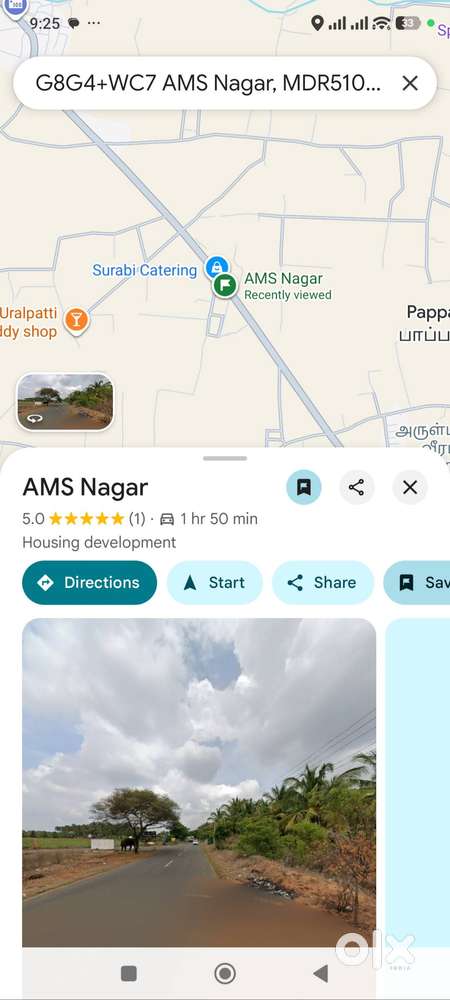Select the Uralpatti toddy shop marker
Image resolution: width=450 pixels, height=1000 pixels.
click(76, 320)
